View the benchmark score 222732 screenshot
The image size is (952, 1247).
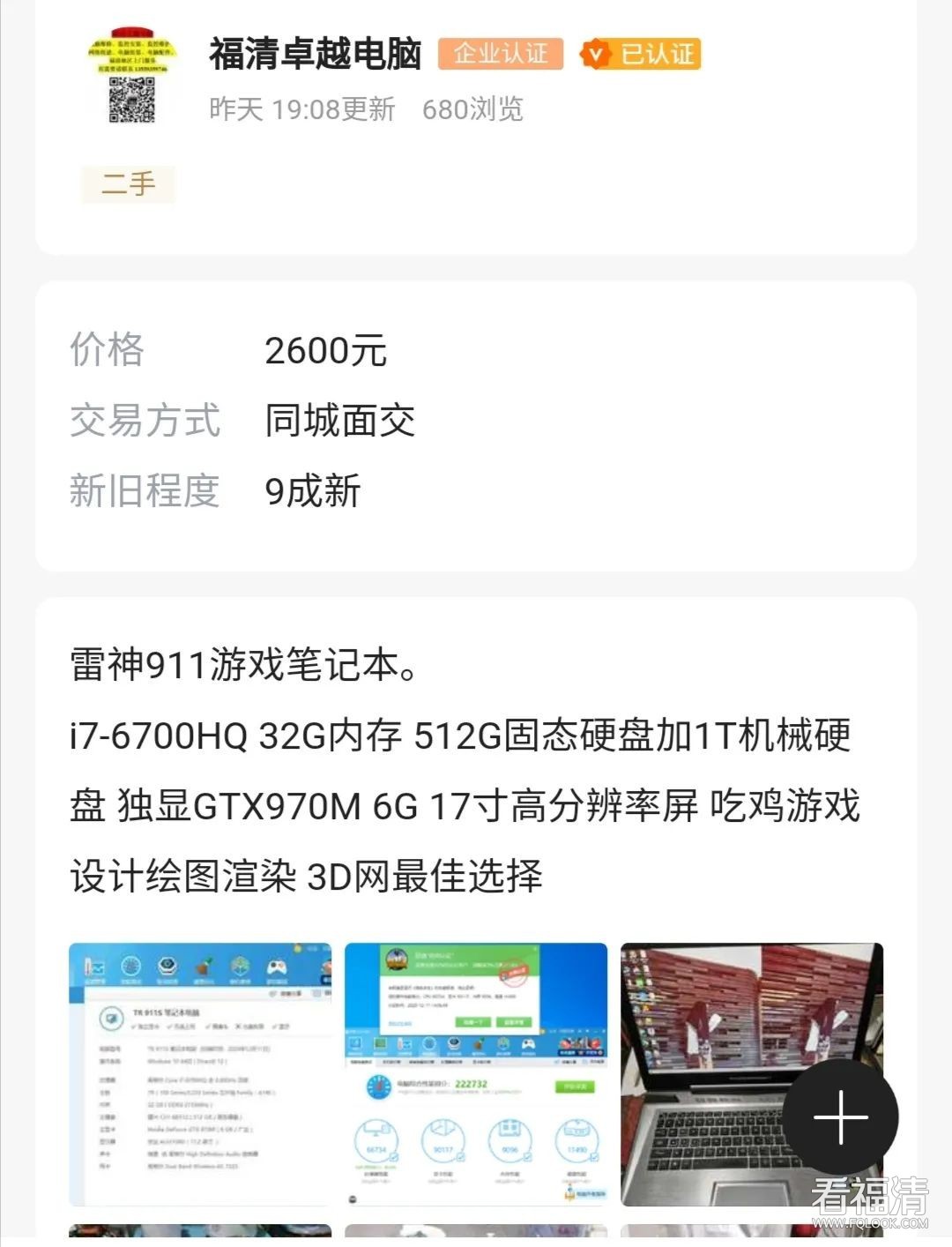pos(476,1073)
